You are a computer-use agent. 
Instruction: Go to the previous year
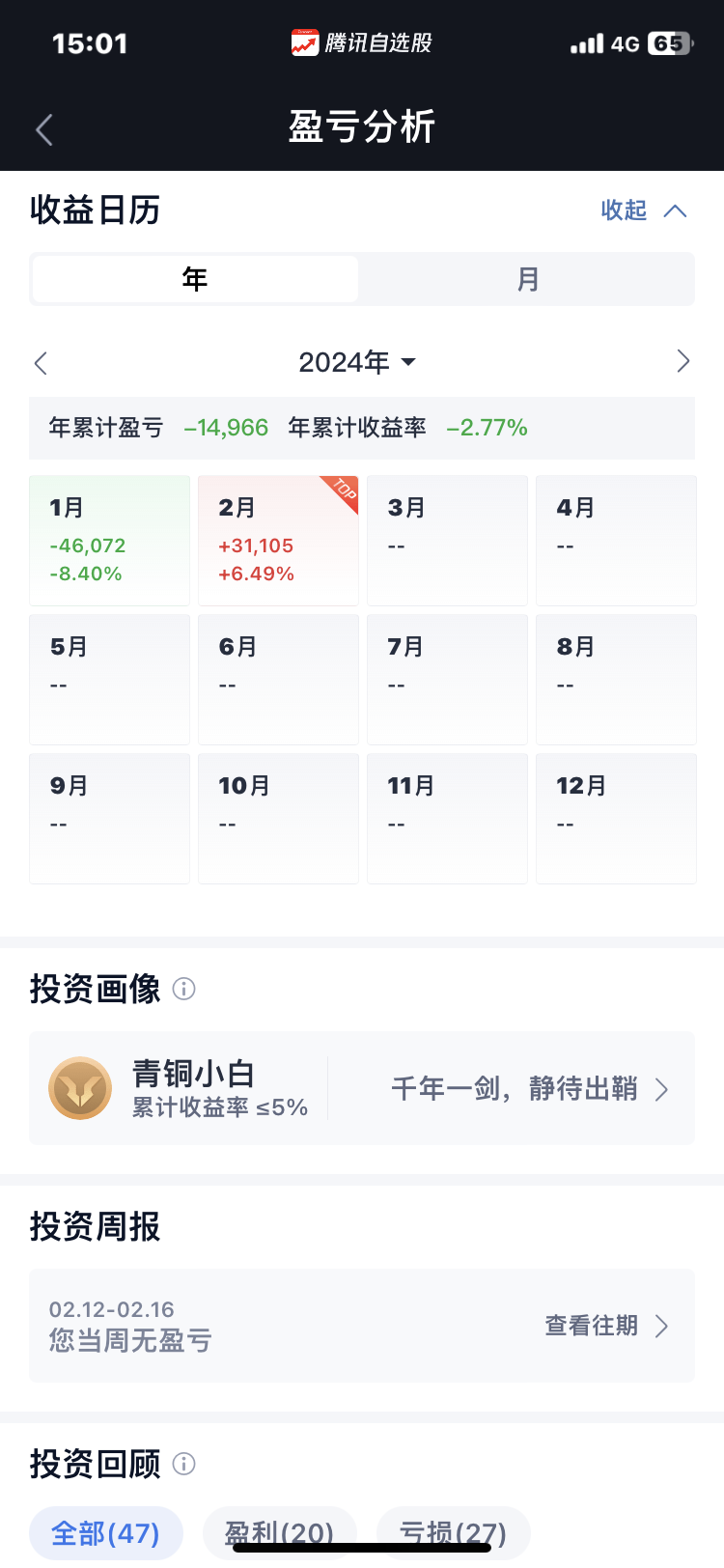(41, 362)
